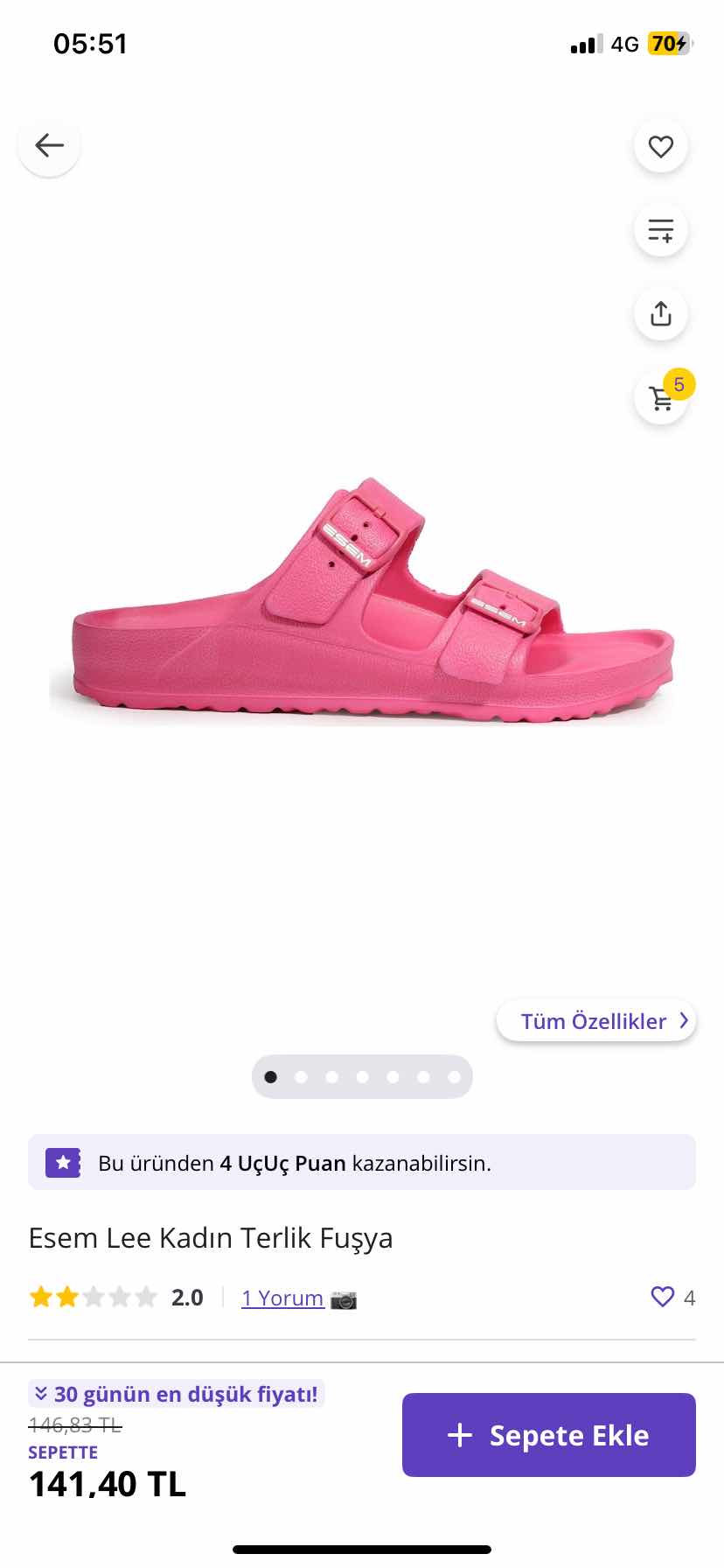The width and height of the screenshot is (724, 1568).
Task: Open the shopping cart with 5 items
Action: (x=661, y=398)
